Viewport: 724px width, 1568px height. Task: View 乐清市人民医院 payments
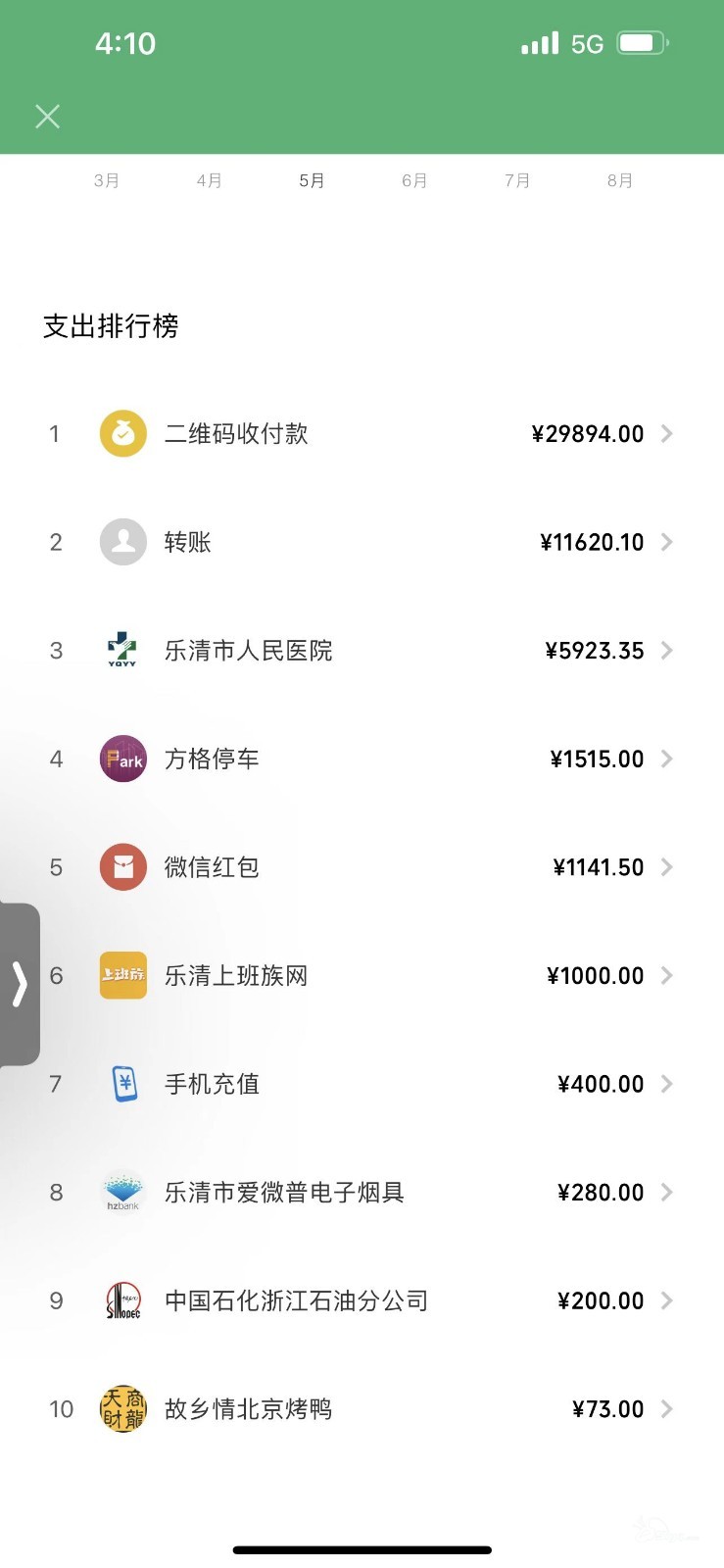pos(362,650)
